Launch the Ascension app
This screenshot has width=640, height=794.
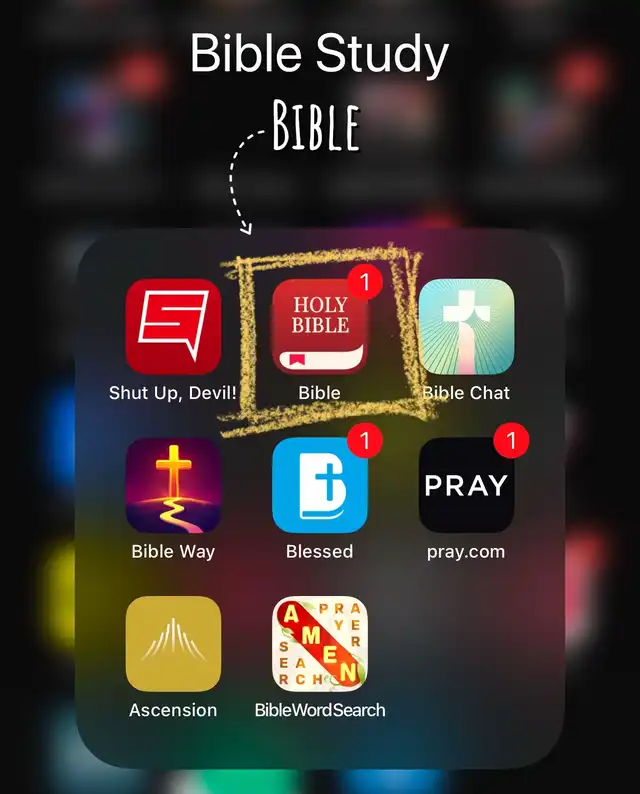[x=173, y=644]
